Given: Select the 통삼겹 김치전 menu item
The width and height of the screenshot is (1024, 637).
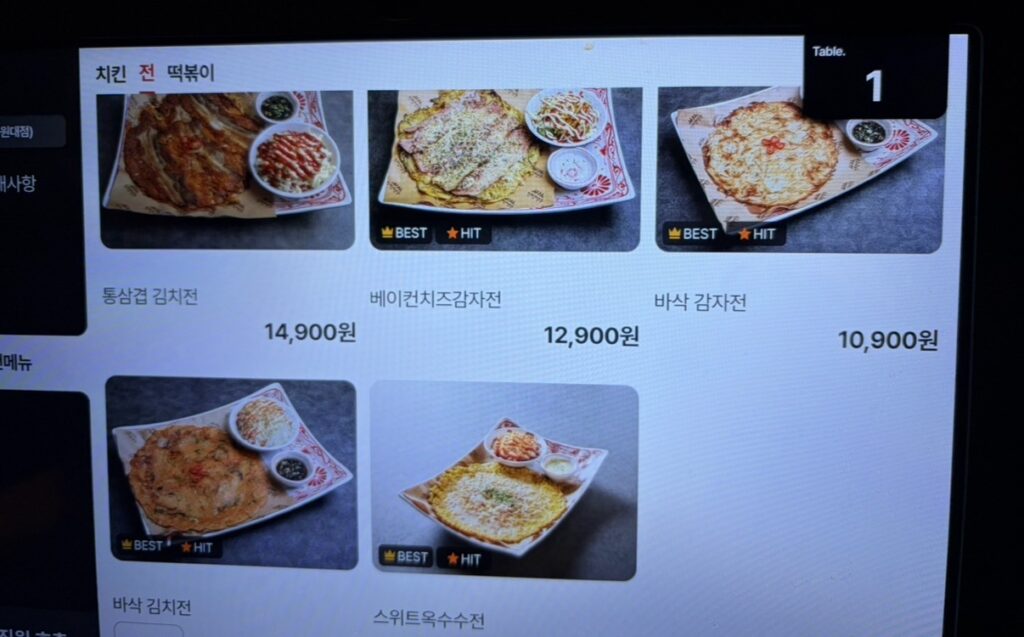Looking at the screenshot, I should click(227, 170).
